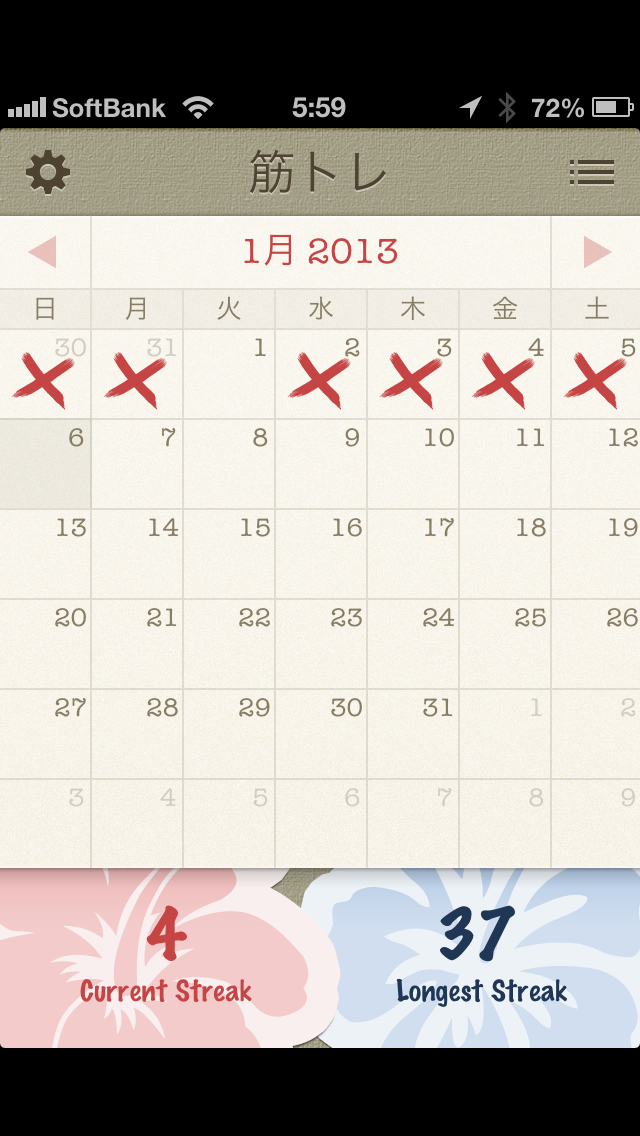
Task: Toggle the X on December 30
Action: [x=46, y=374]
